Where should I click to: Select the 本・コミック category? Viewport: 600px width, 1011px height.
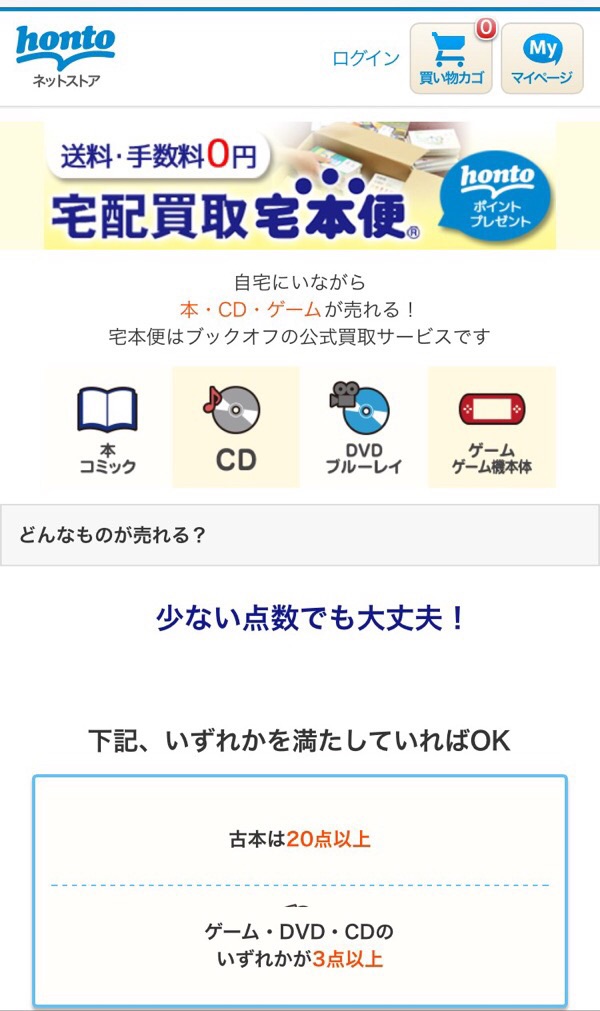[108, 427]
